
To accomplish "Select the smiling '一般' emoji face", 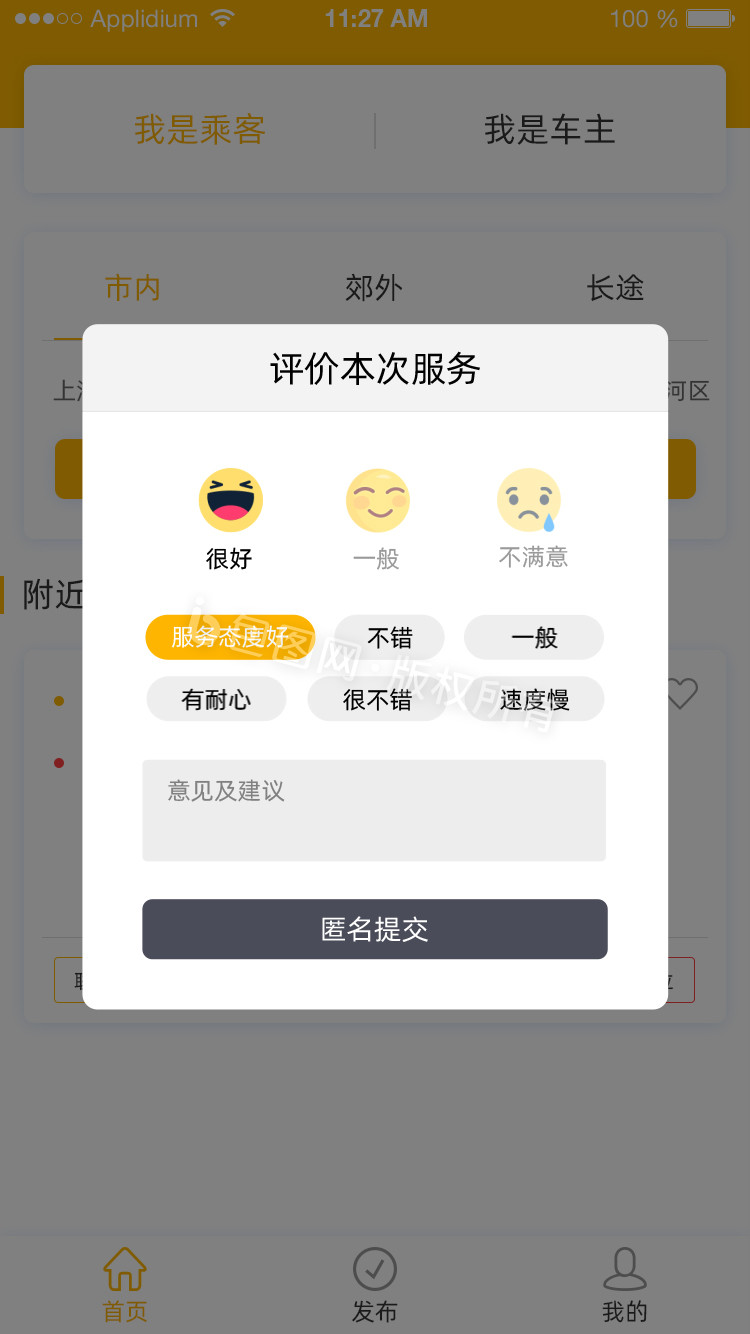I will coord(377,500).
